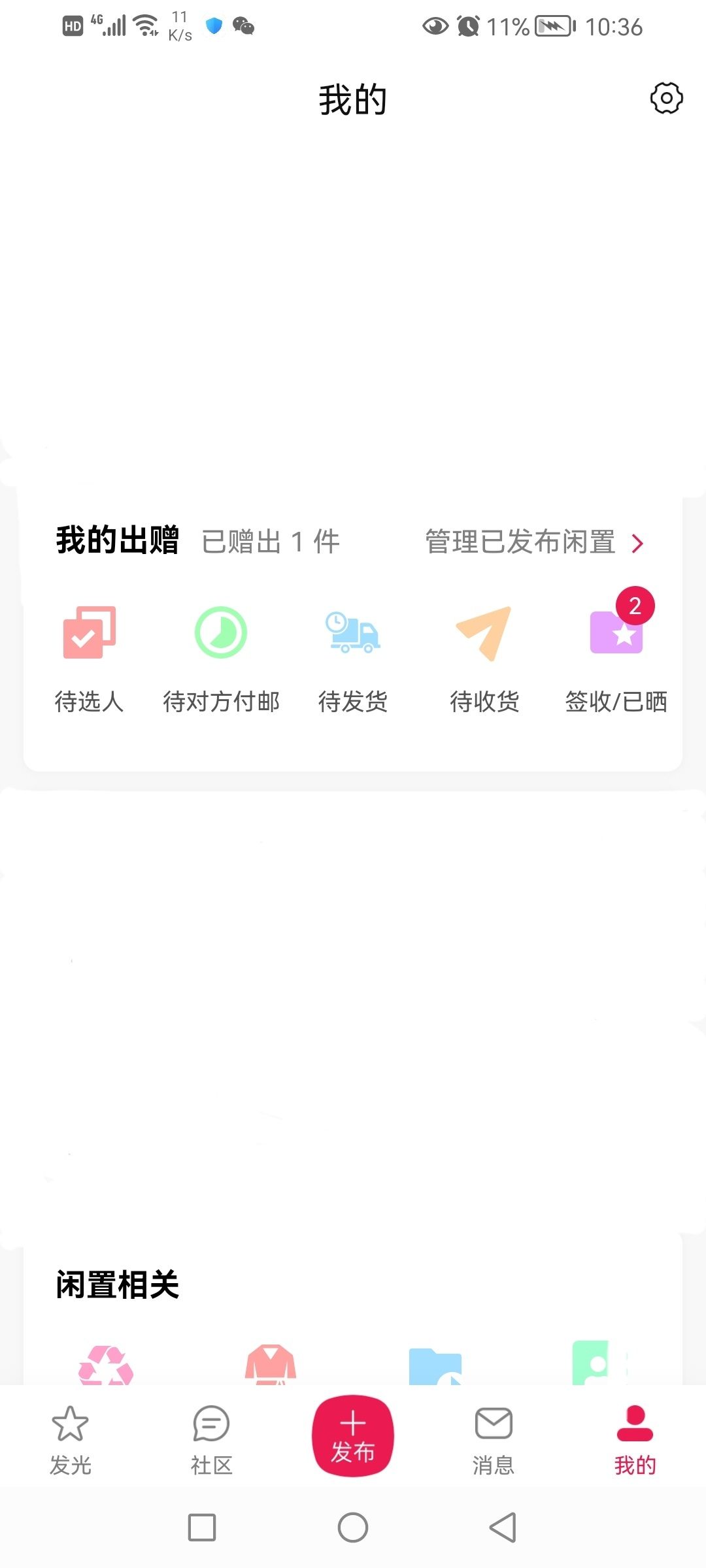The image size is (706, 1568).
Task: Tap the 发布 publish button
Action: 353,1436
